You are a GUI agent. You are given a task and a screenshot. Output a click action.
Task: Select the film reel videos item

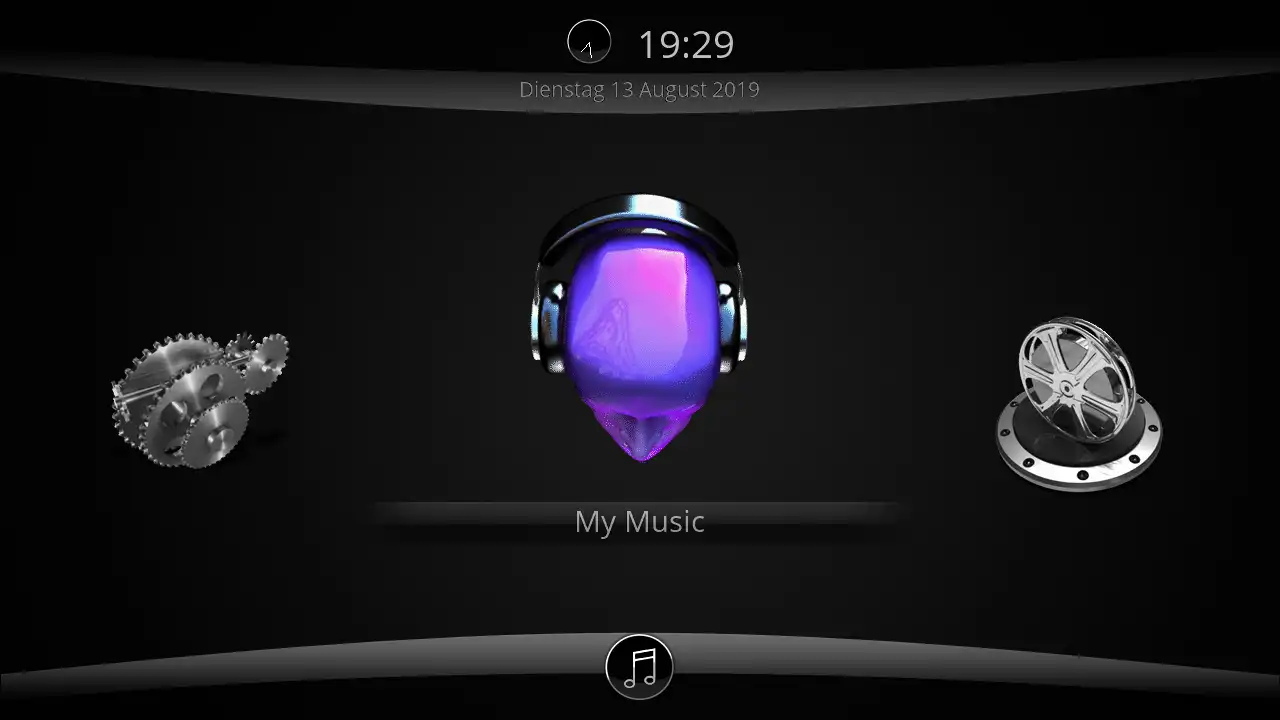1079,402
